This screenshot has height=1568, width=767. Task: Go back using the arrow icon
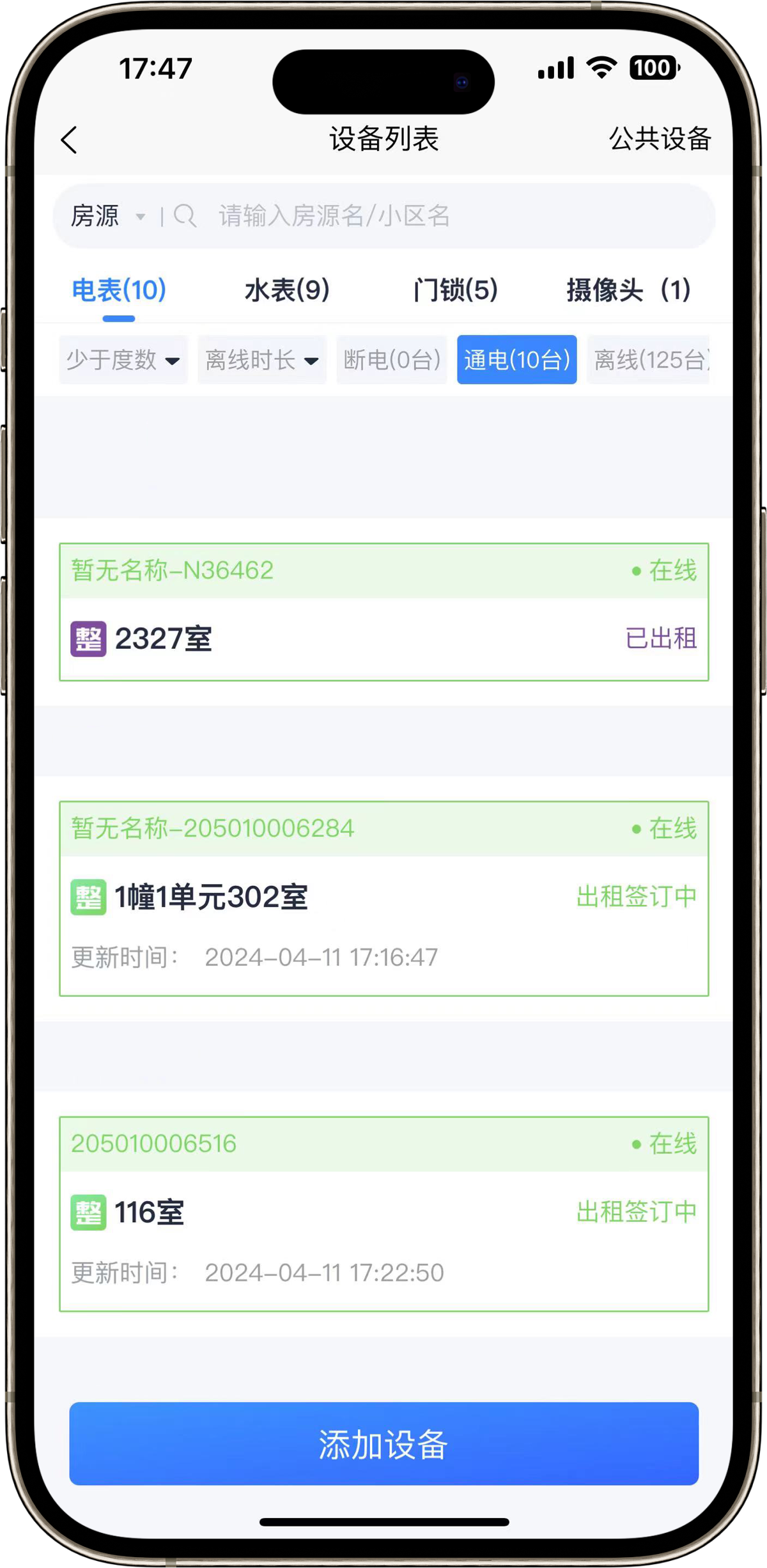click(x=69, y=139)
